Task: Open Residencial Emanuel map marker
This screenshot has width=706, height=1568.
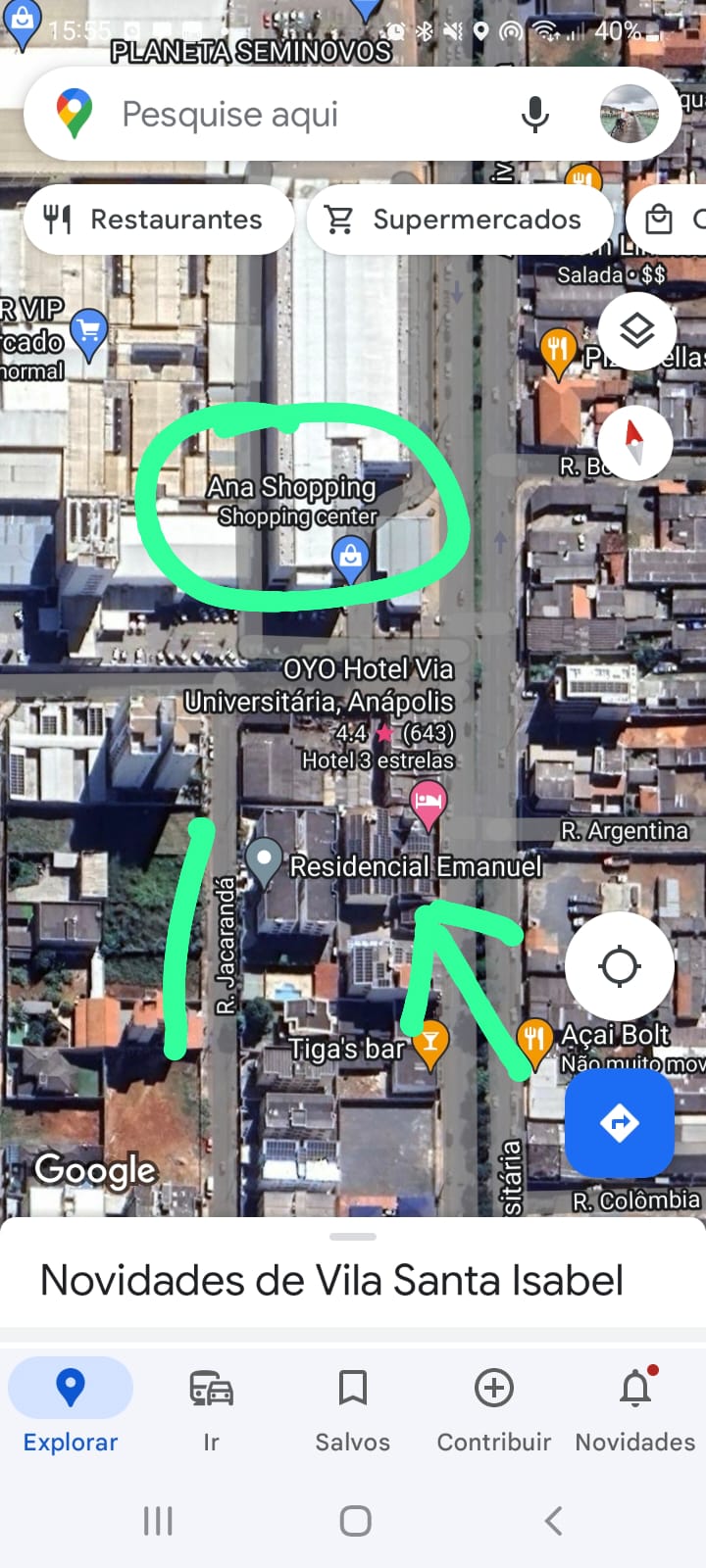Action: pyautogui.click(x=264, y=863)
